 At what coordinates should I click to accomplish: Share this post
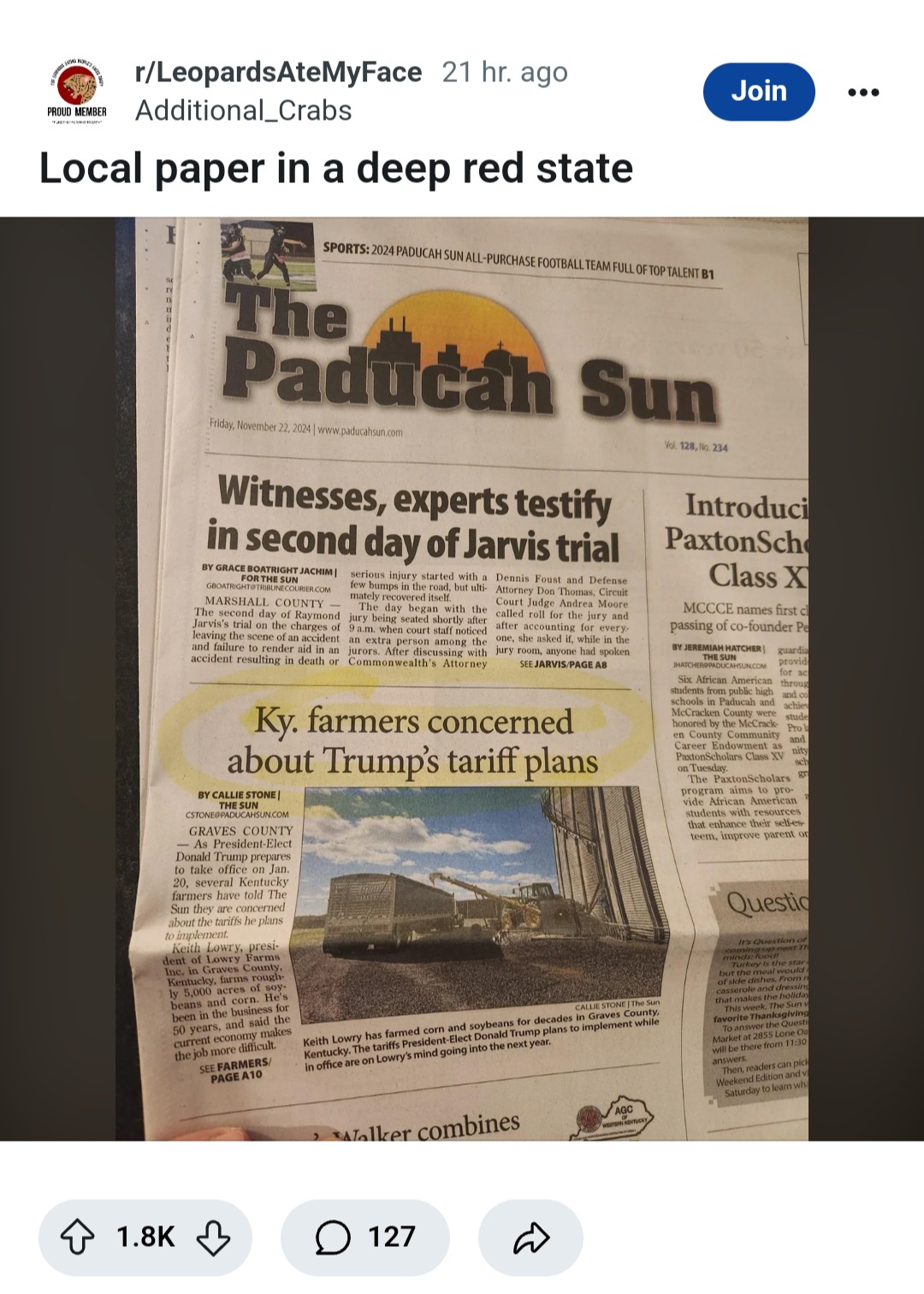(x=530, y=1238)
